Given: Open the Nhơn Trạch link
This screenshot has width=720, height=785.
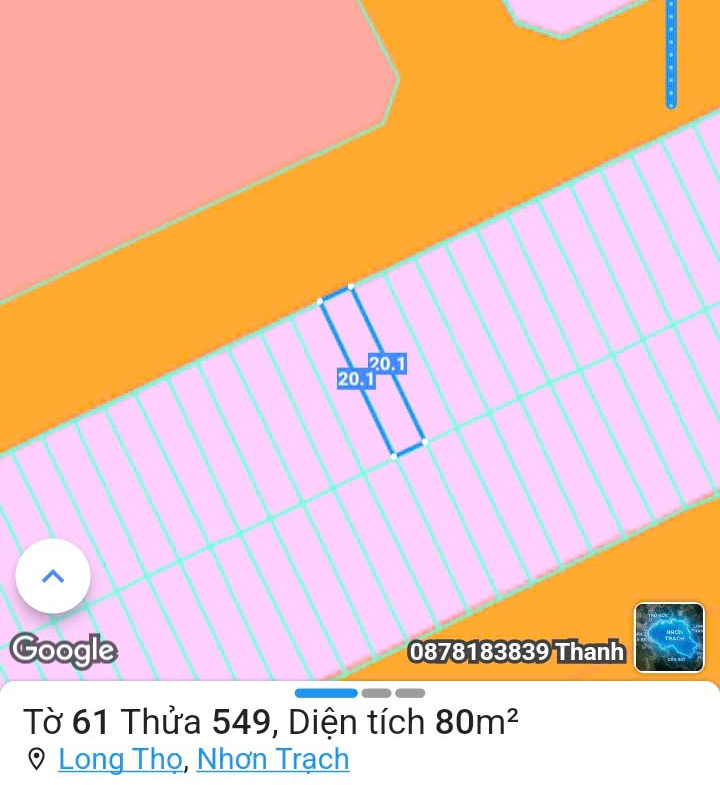Looking at the screenshot, I should tap(273, 759).
